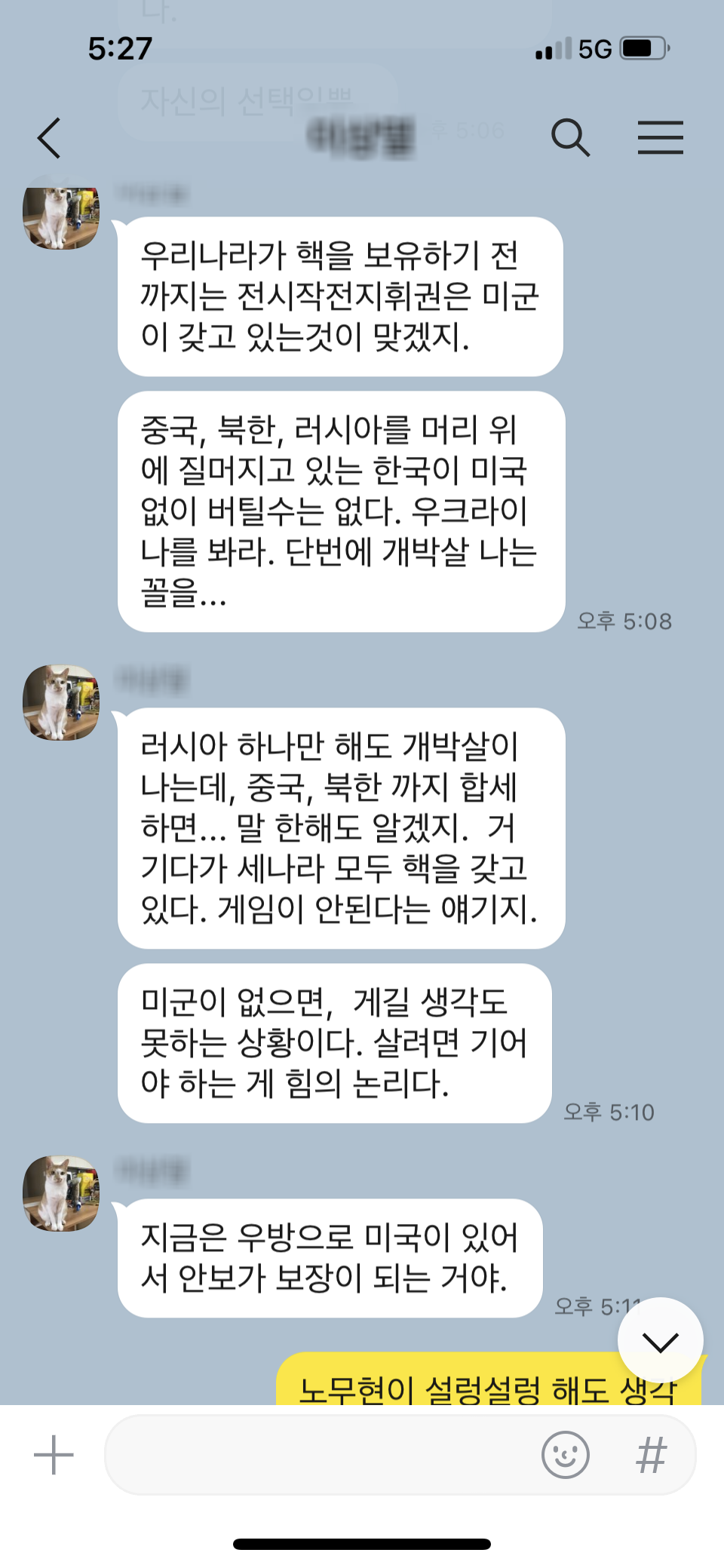This screenshot has height=1568, width=724.
Task: Open the attachment plus menu
Action: (x=54, y=1455)
